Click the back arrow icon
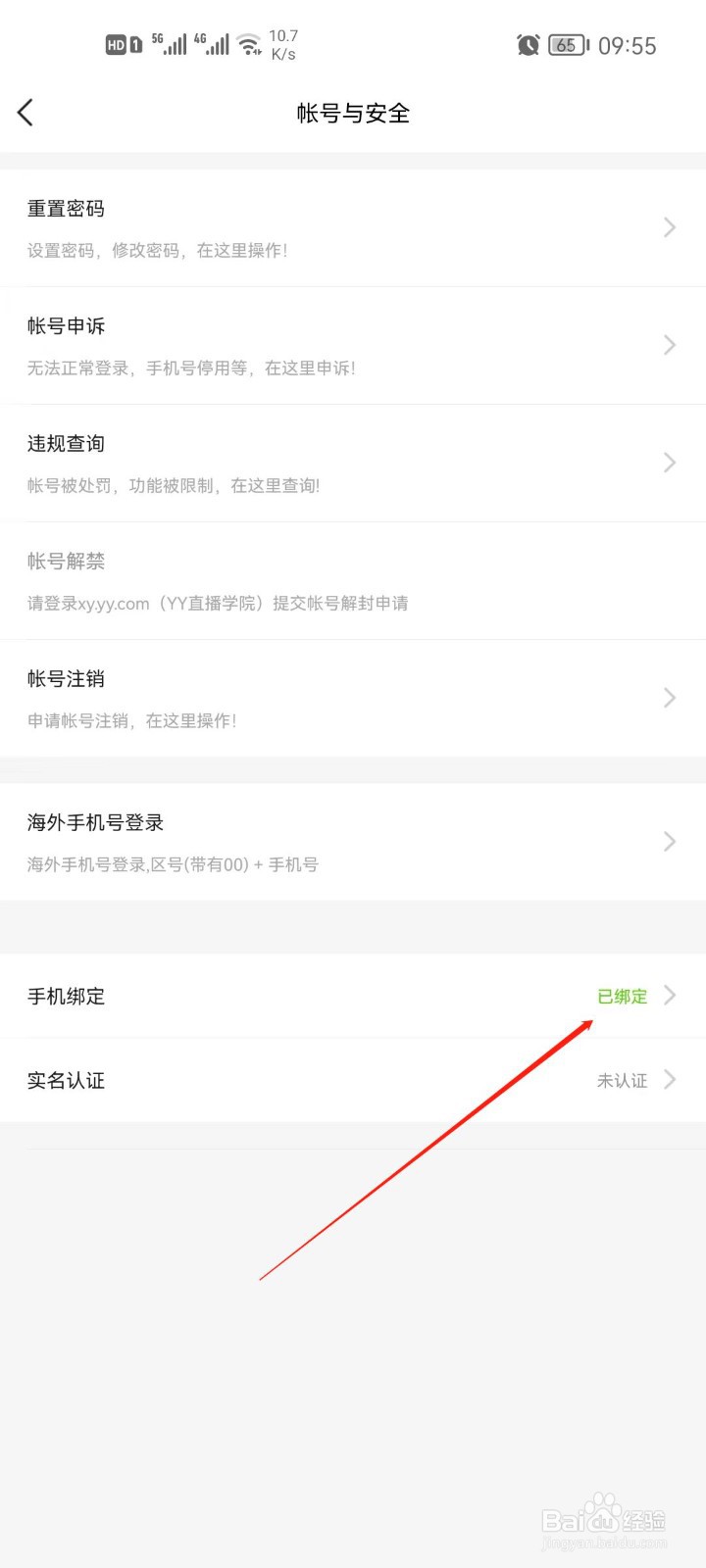The height and width of the screenshot is (1568, 706). [x=26, y=112]
